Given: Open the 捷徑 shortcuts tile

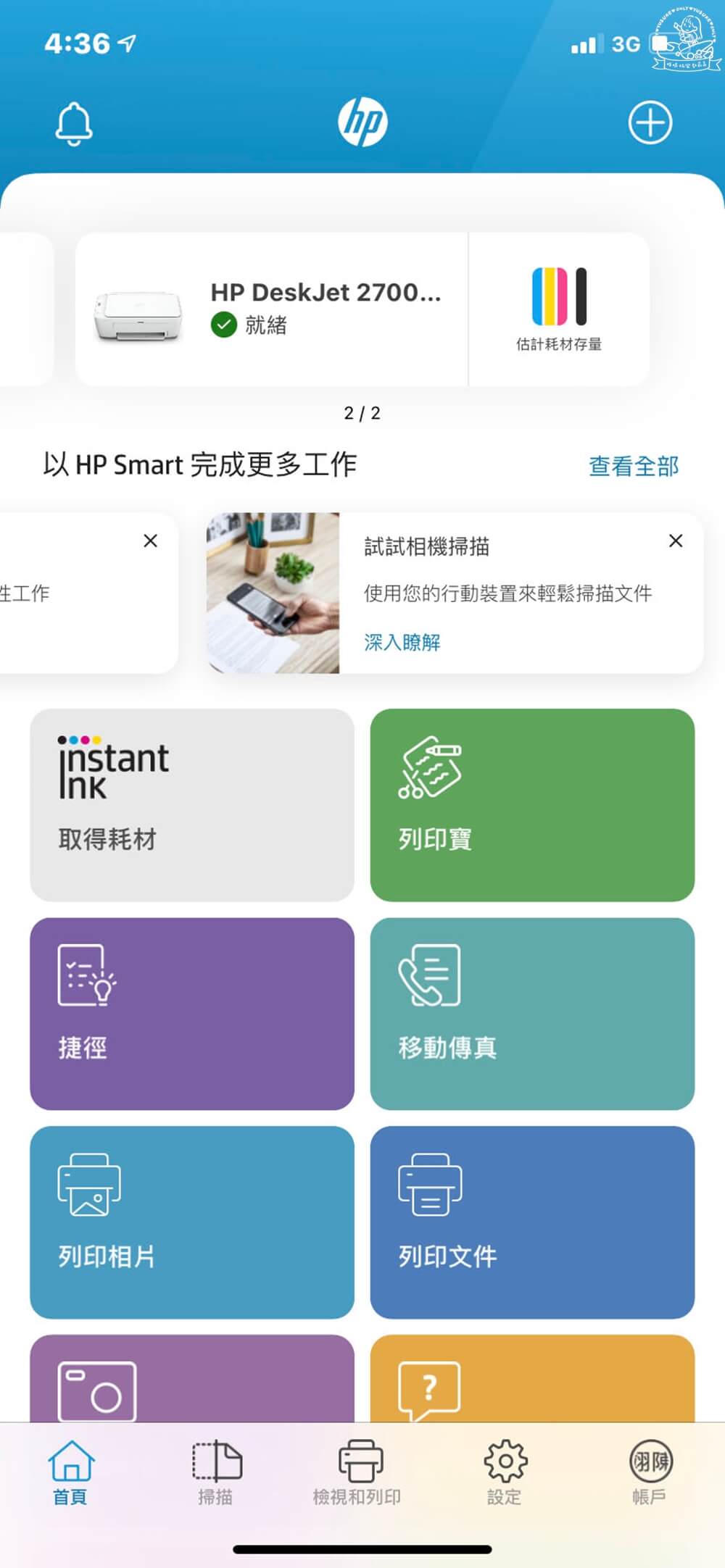Looking at the screenshot, I should (x=192, y=1014).
